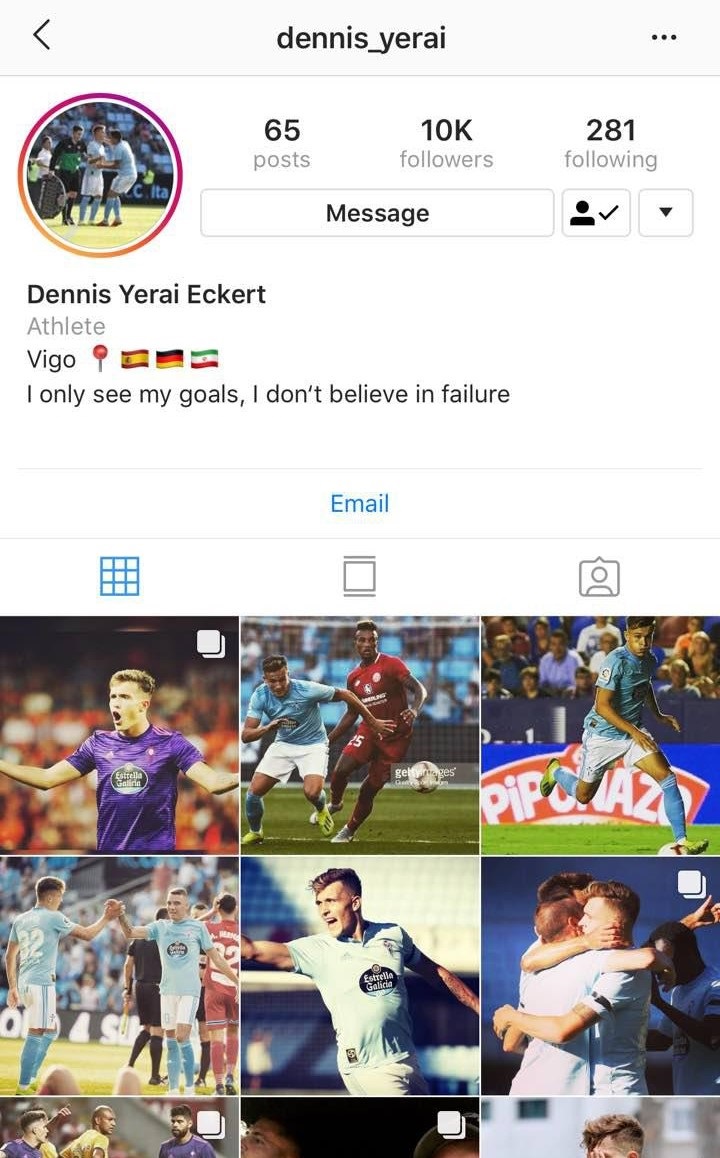Open the white jersey celebration post
Viewport: 720px width, 1158px height.
point(360,976)
